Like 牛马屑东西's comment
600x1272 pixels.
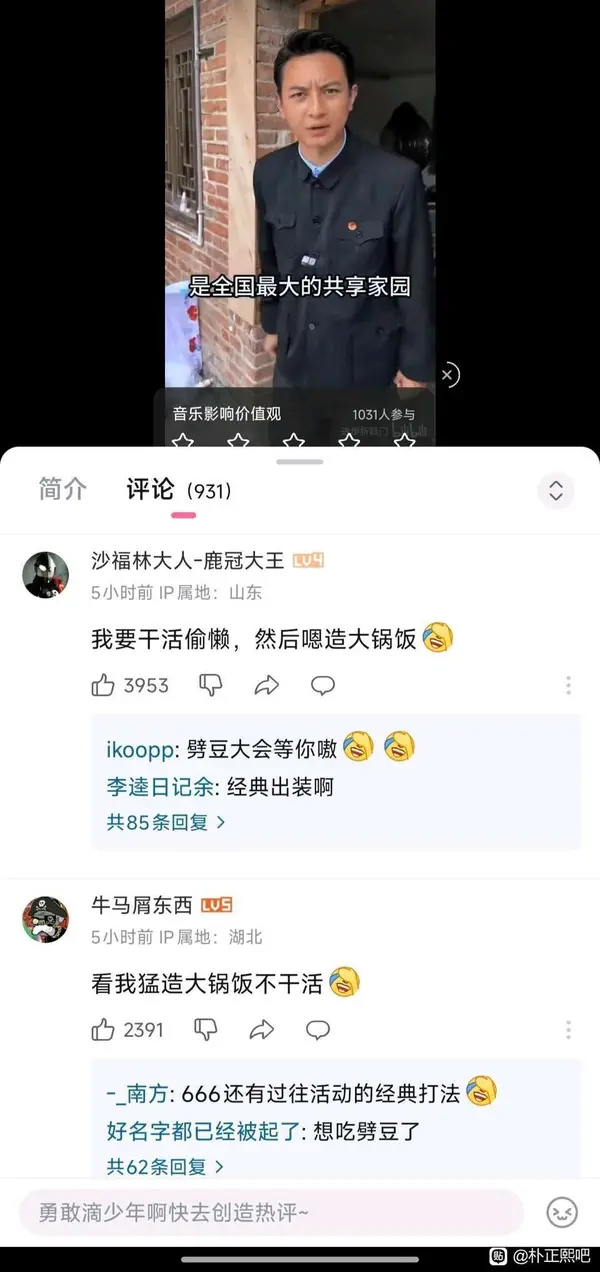[x=104, y=1029]
